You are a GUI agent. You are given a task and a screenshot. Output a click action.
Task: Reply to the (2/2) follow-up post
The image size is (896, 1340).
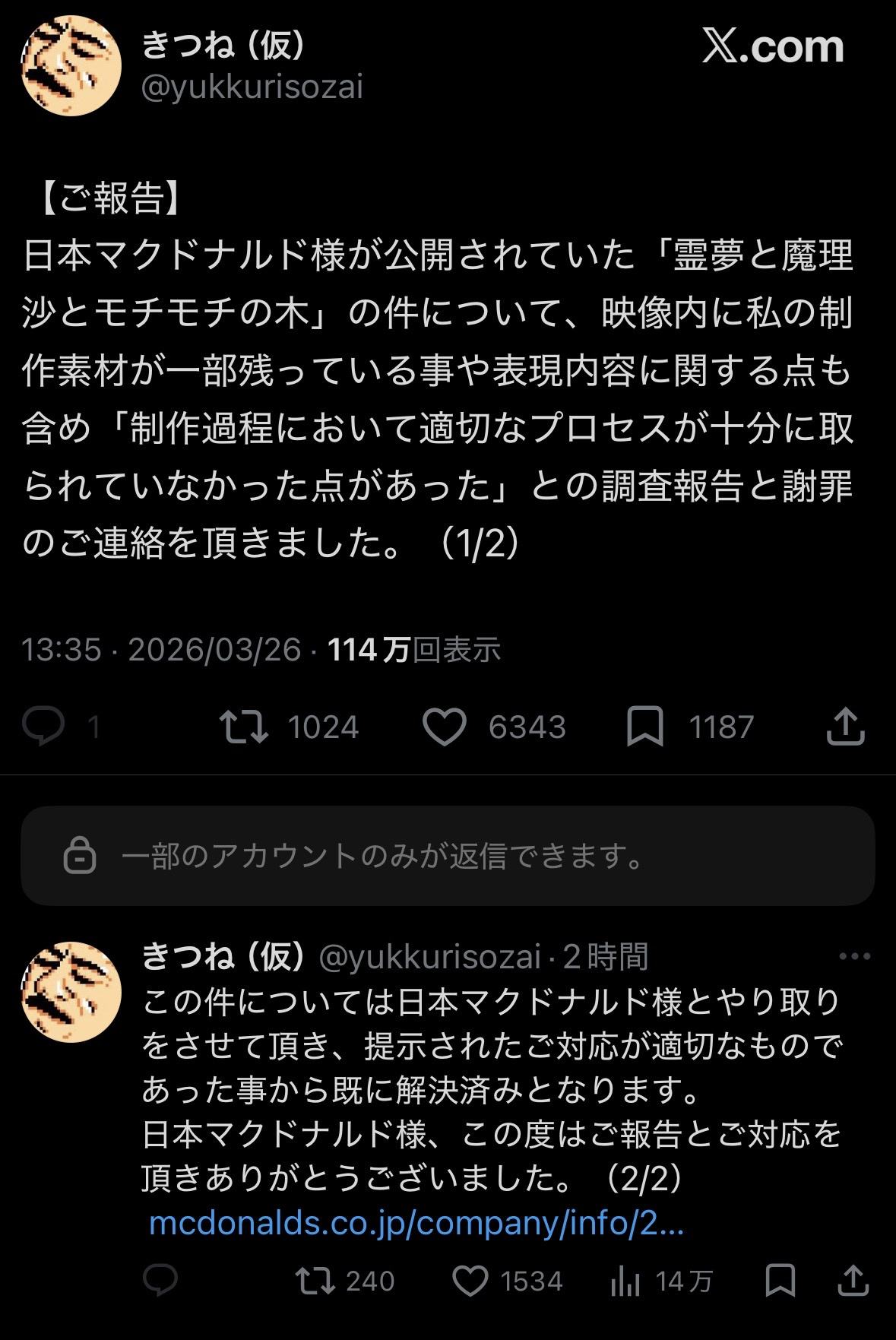coord(160,1281)
